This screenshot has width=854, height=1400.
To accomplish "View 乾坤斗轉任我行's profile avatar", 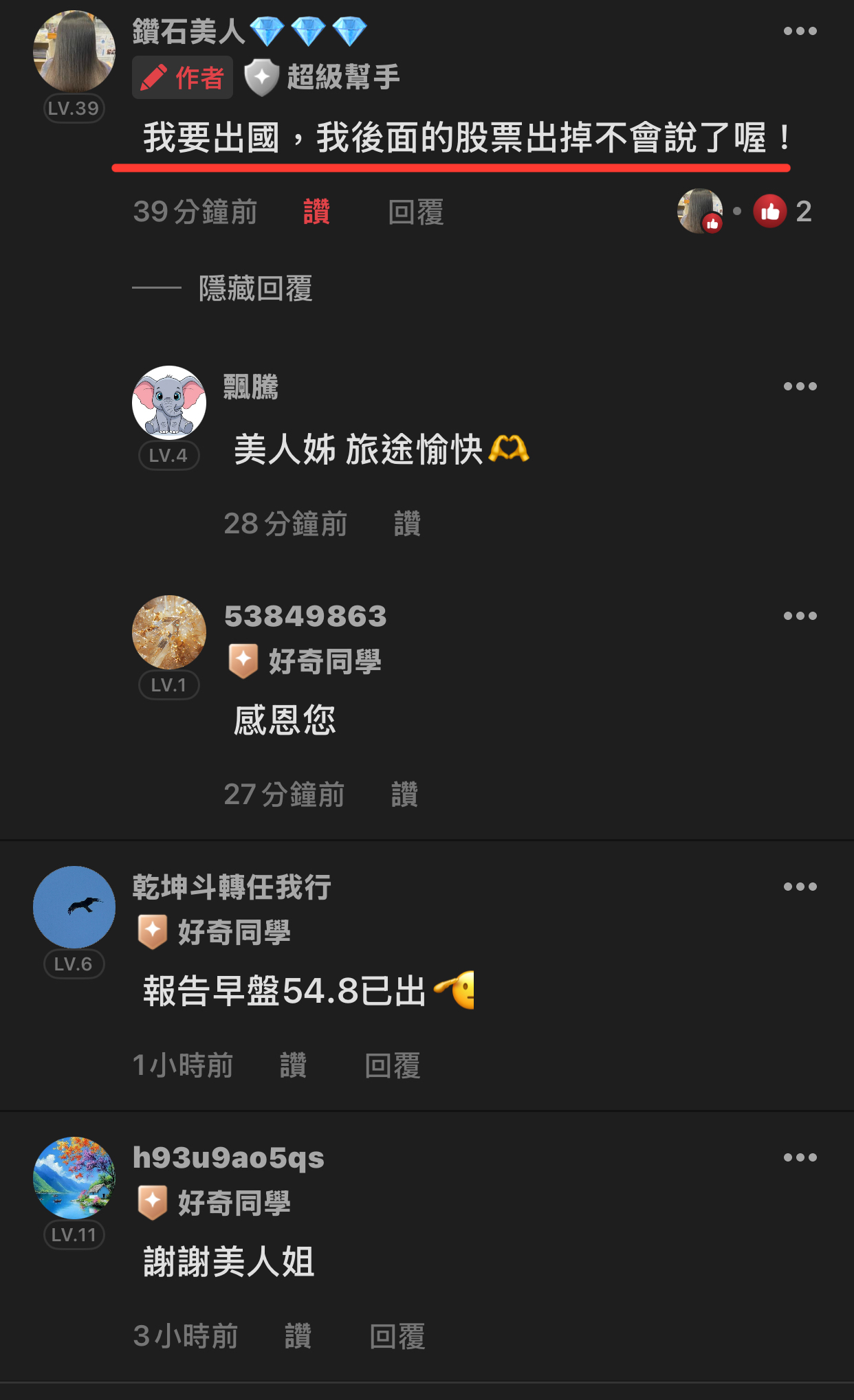I will pos(74,907).
